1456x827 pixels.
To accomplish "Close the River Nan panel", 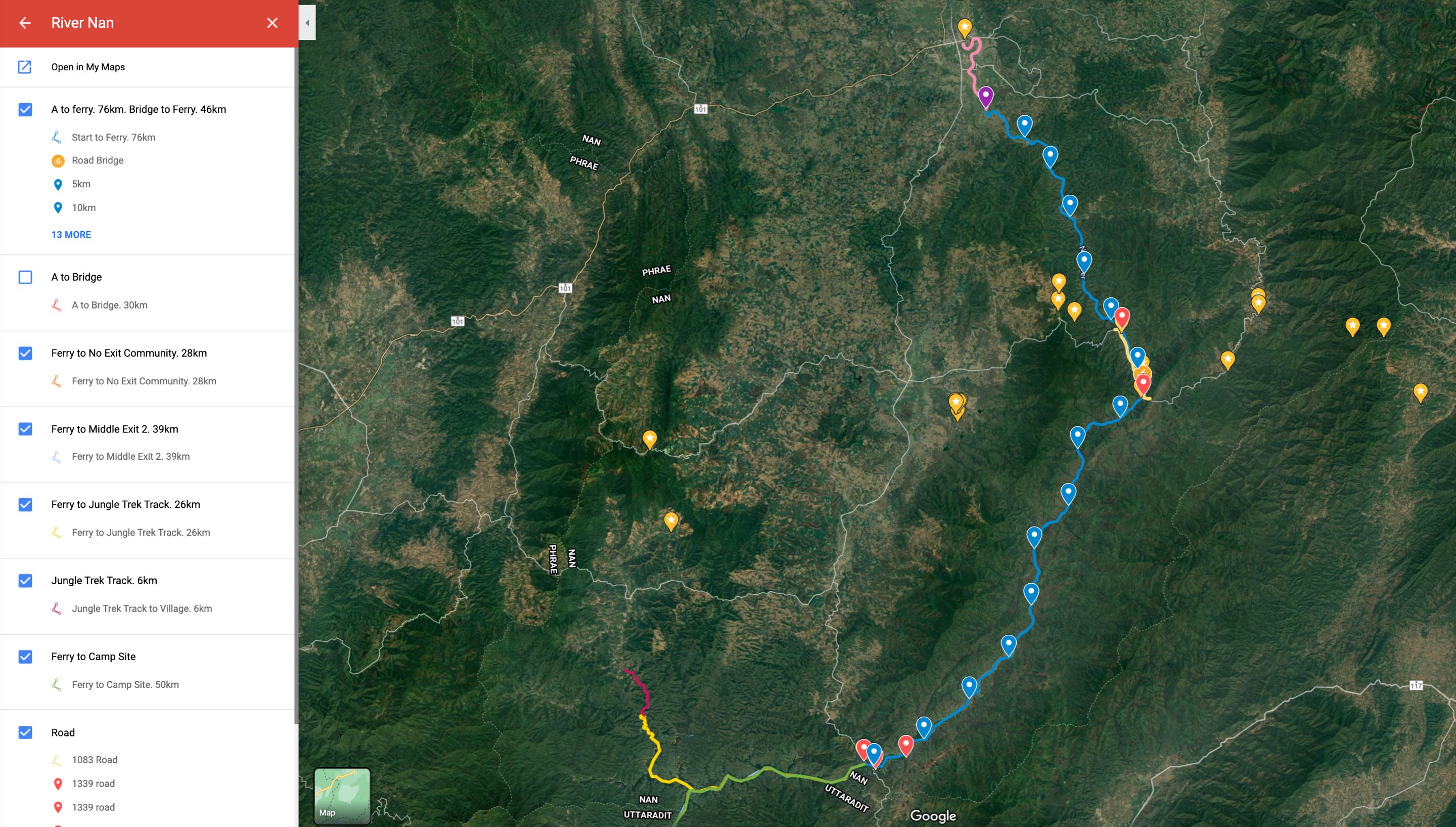I will click(272, 23).
